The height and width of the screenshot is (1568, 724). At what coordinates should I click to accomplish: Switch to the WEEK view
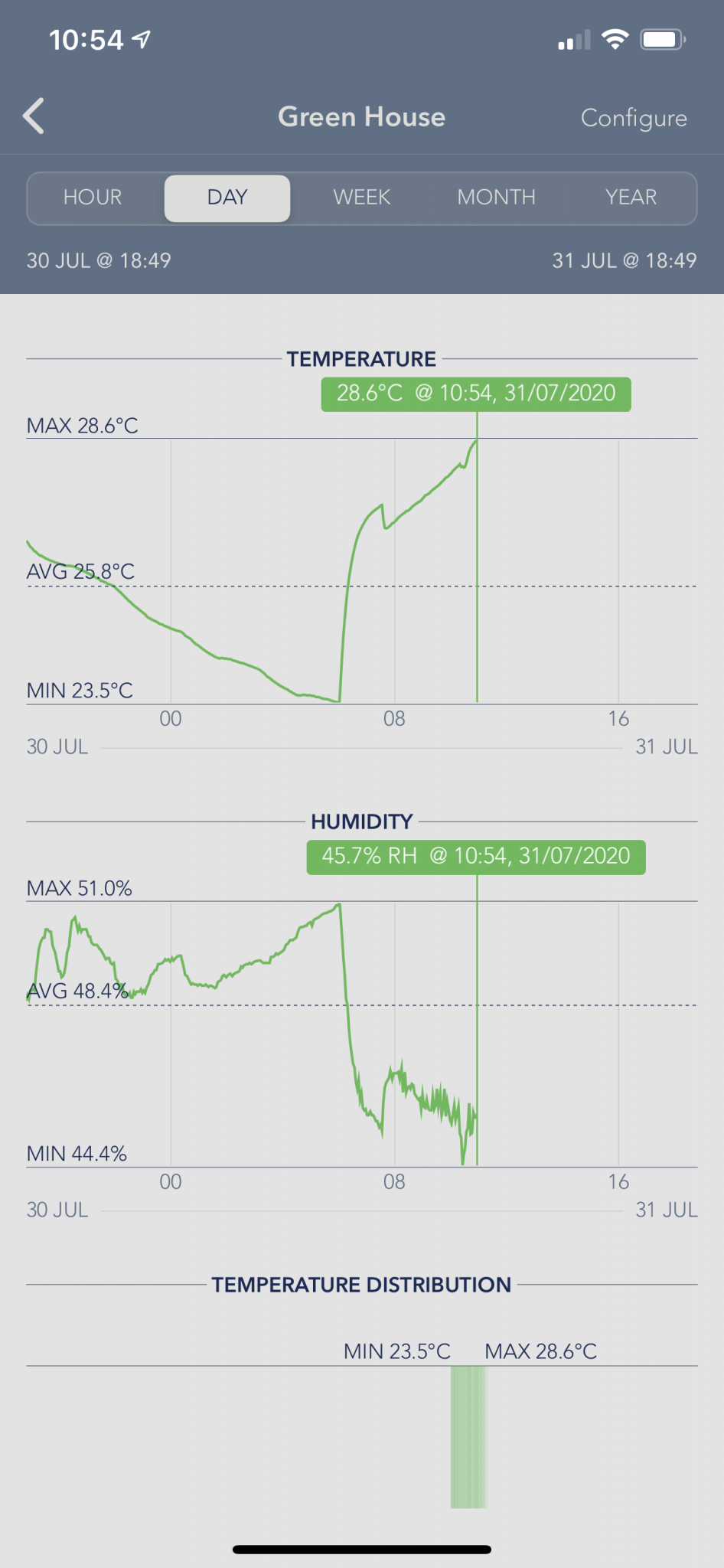tap(362, 198)
